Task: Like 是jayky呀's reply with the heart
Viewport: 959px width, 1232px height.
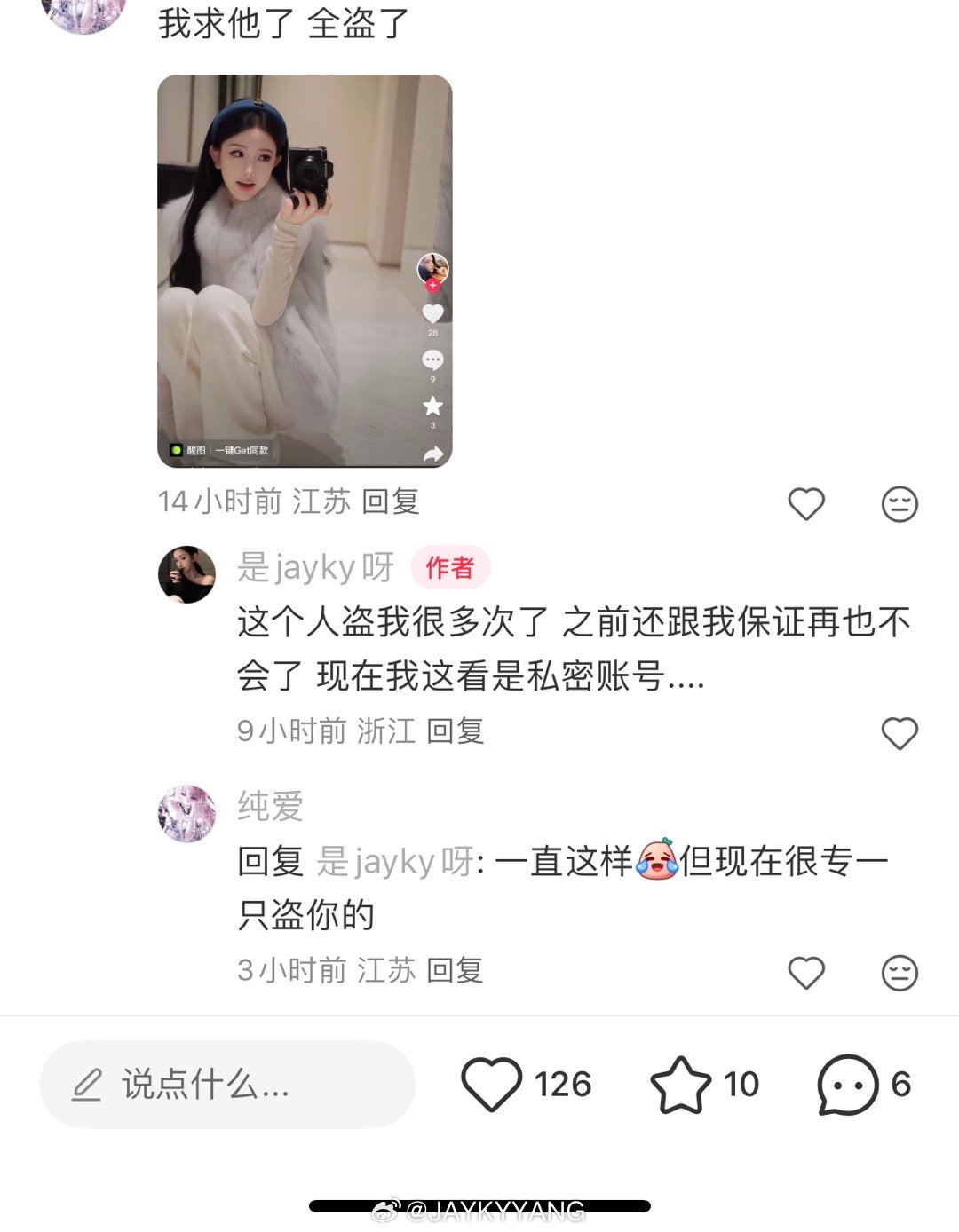Action: click(x=900, y=732)
